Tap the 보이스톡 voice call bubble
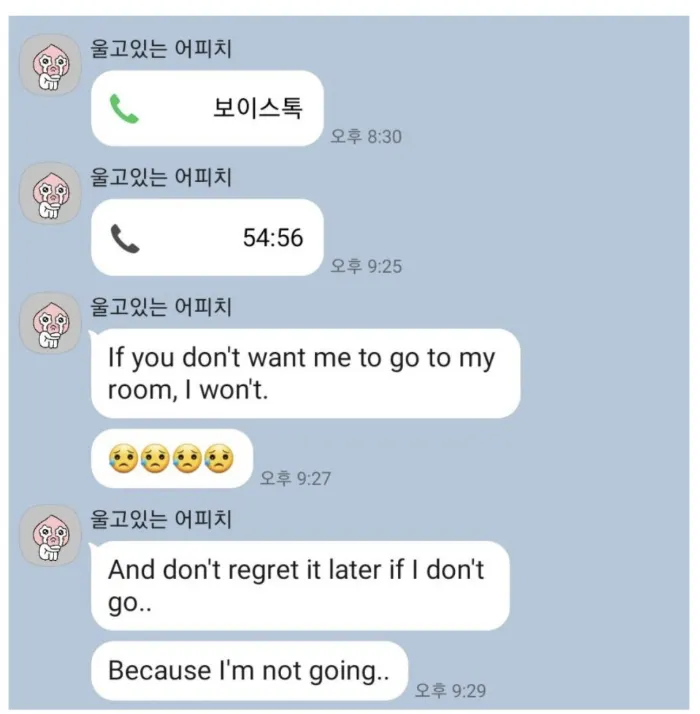The image size is (700, 714). (207, 108)
